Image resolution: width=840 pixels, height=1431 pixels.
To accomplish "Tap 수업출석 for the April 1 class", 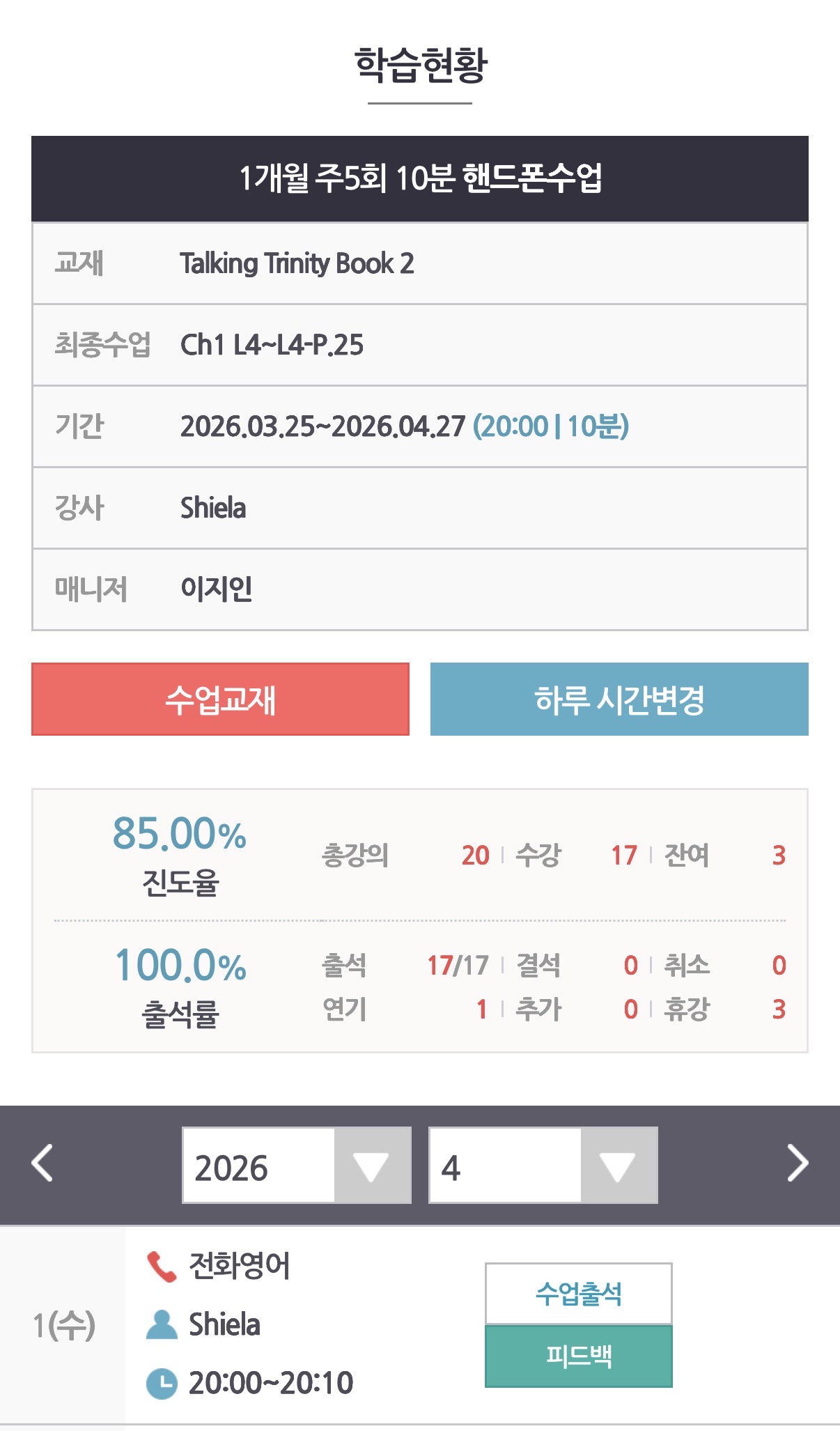I will click(578, 1293).
